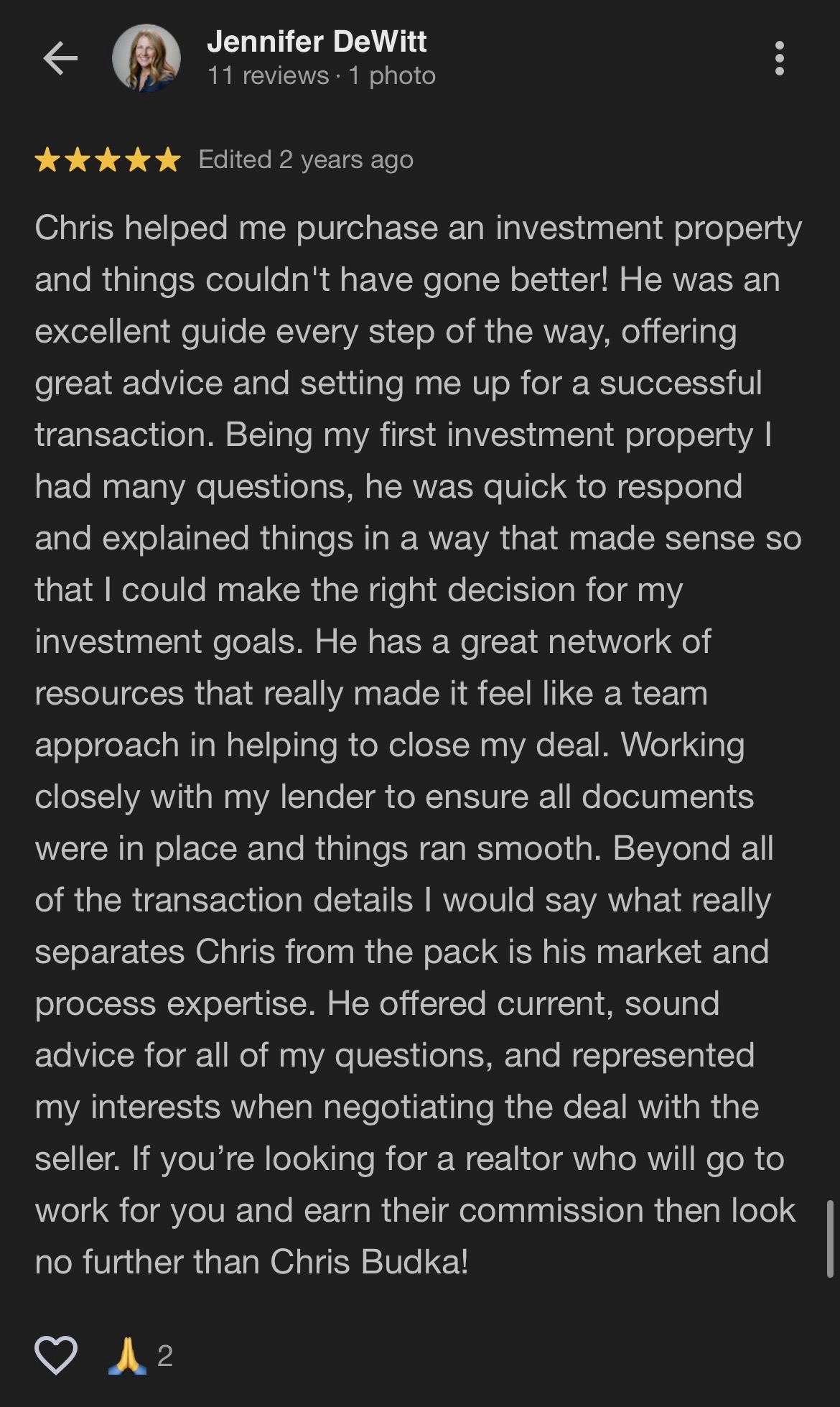The width and height of the screenshot is (840, 1407).
Task: Go back using the arrow icon
Action: (60, 58)
